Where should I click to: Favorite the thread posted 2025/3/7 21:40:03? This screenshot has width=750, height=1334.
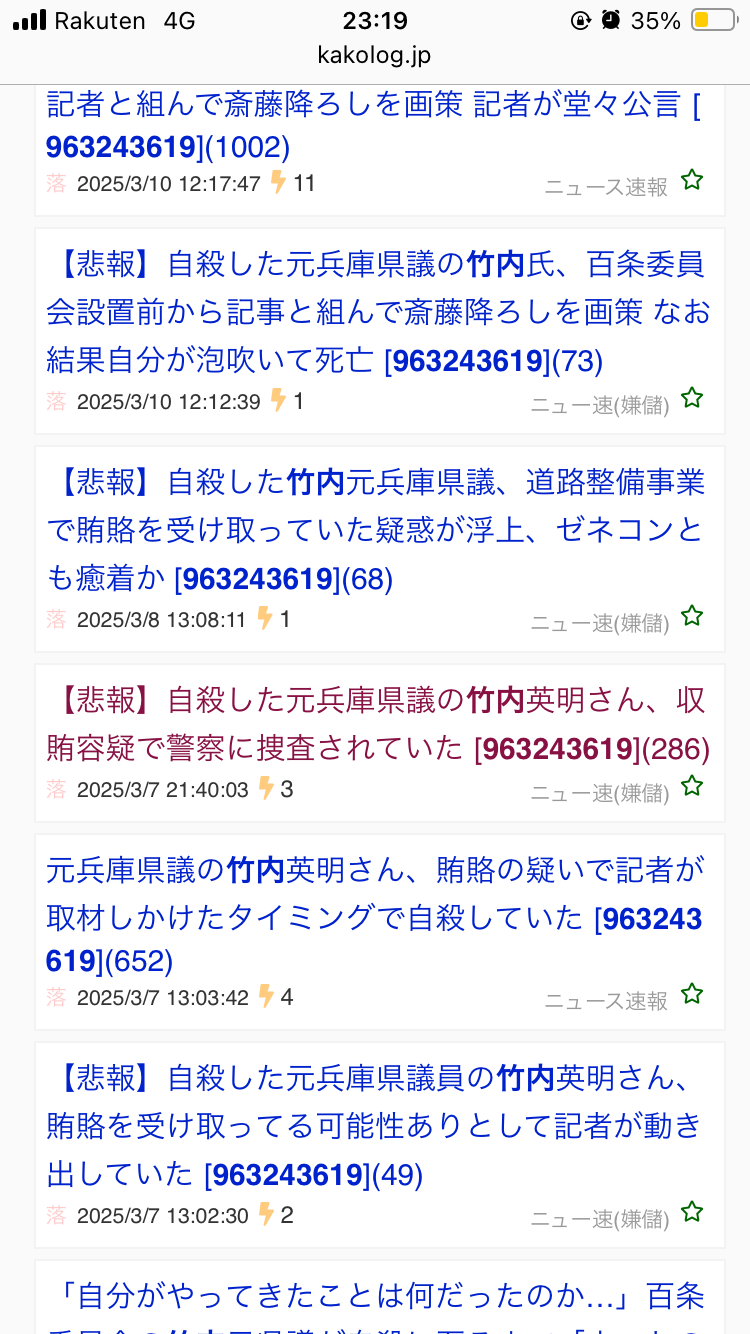click(692, 787)
